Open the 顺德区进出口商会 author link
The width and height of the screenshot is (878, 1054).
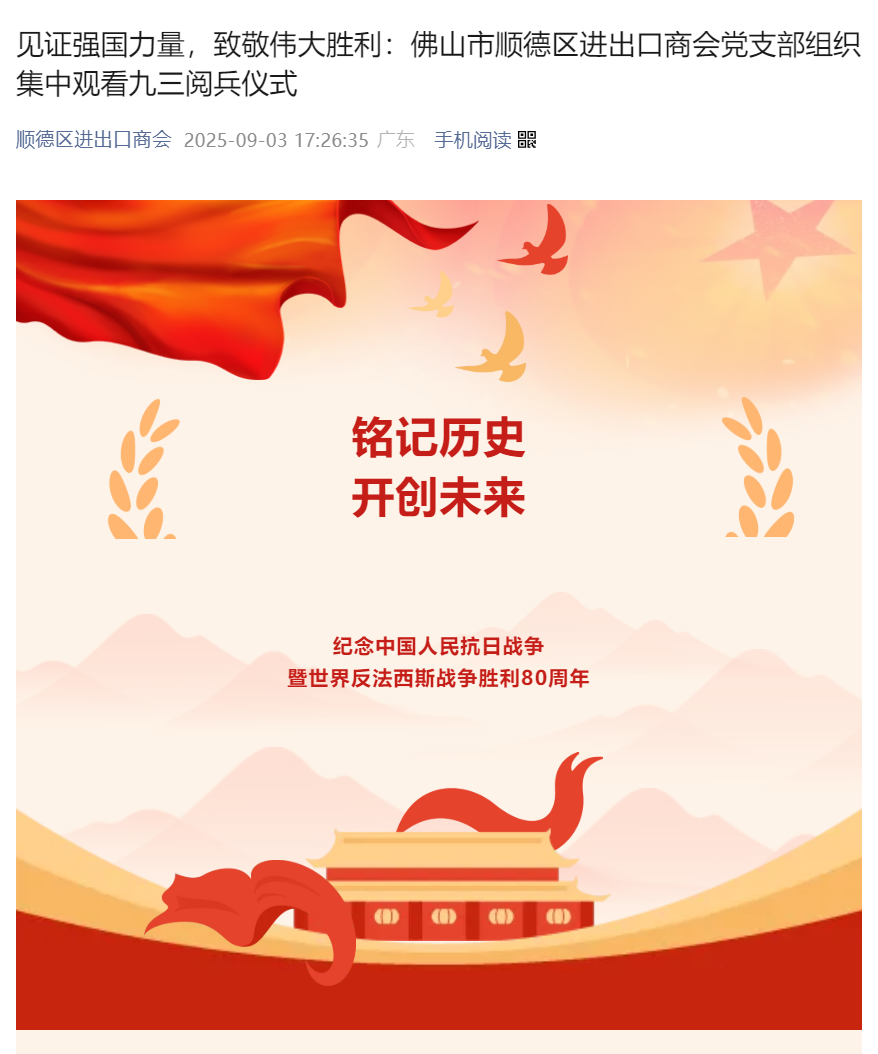93,140
